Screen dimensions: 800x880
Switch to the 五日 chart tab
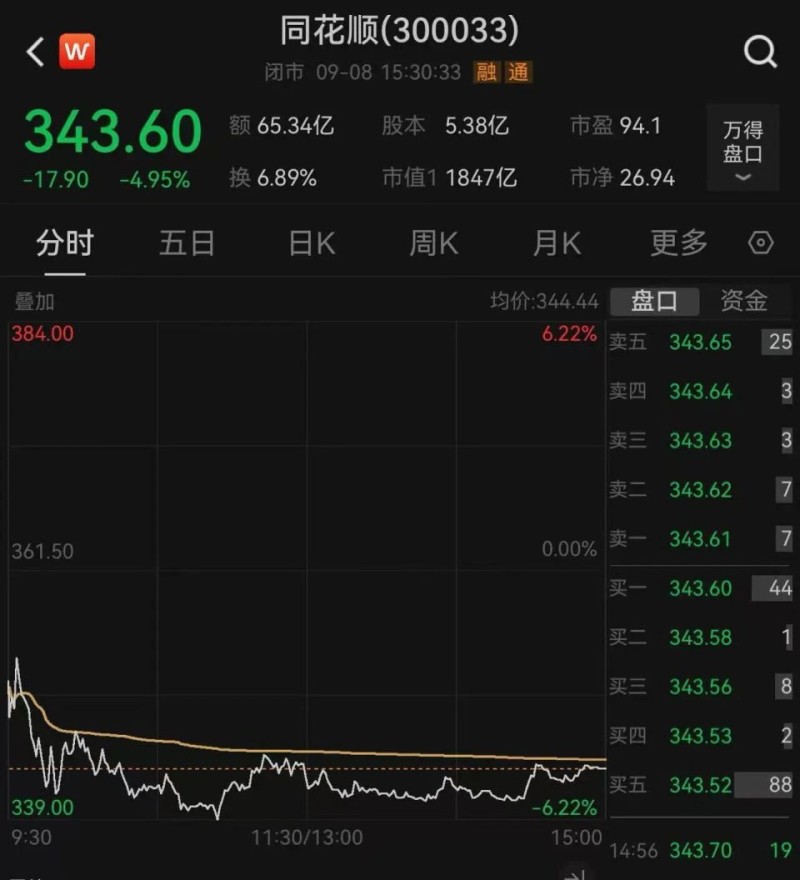[x=187, y=243]
